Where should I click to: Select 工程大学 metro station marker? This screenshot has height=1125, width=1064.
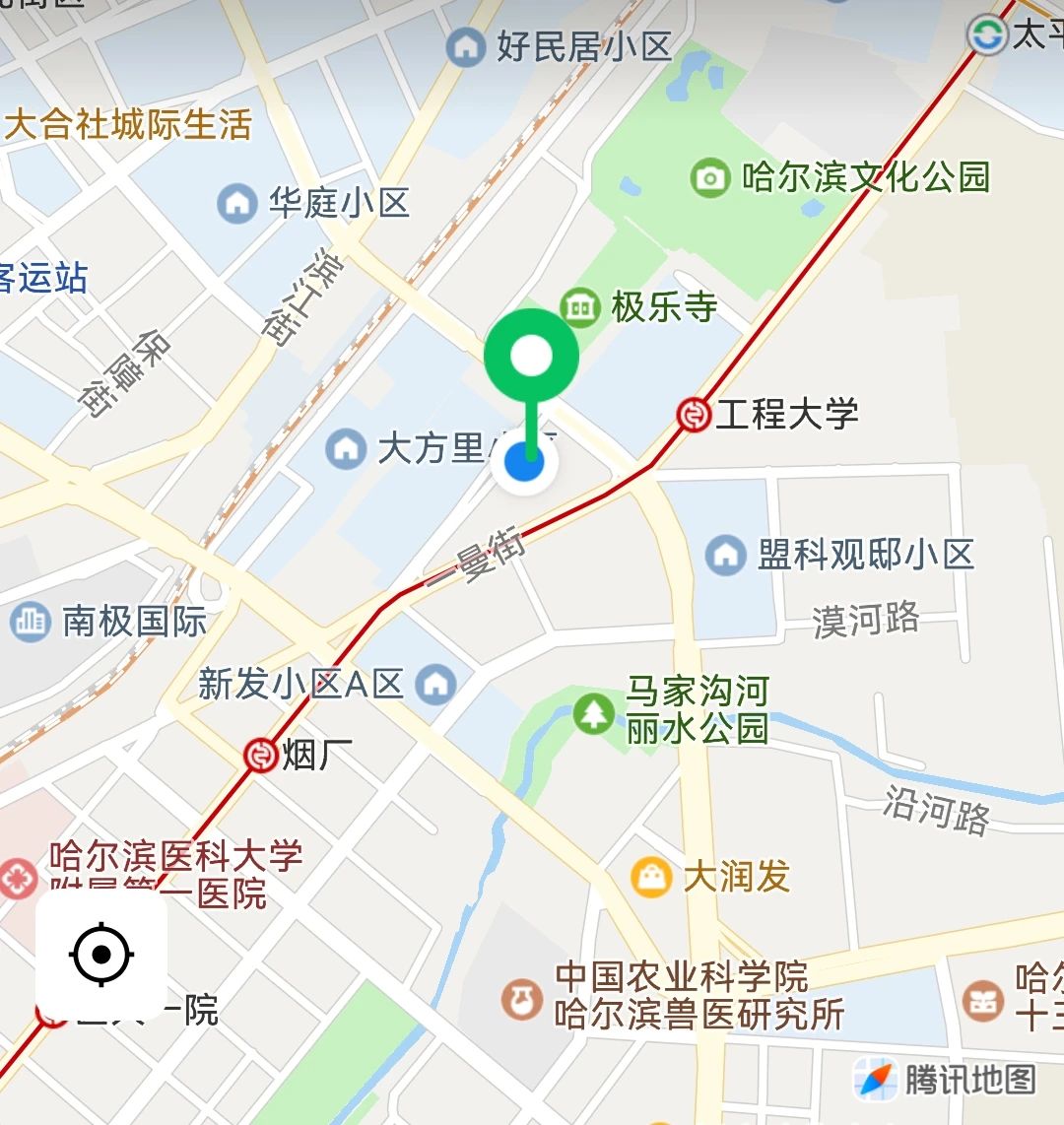pos(695,415)
